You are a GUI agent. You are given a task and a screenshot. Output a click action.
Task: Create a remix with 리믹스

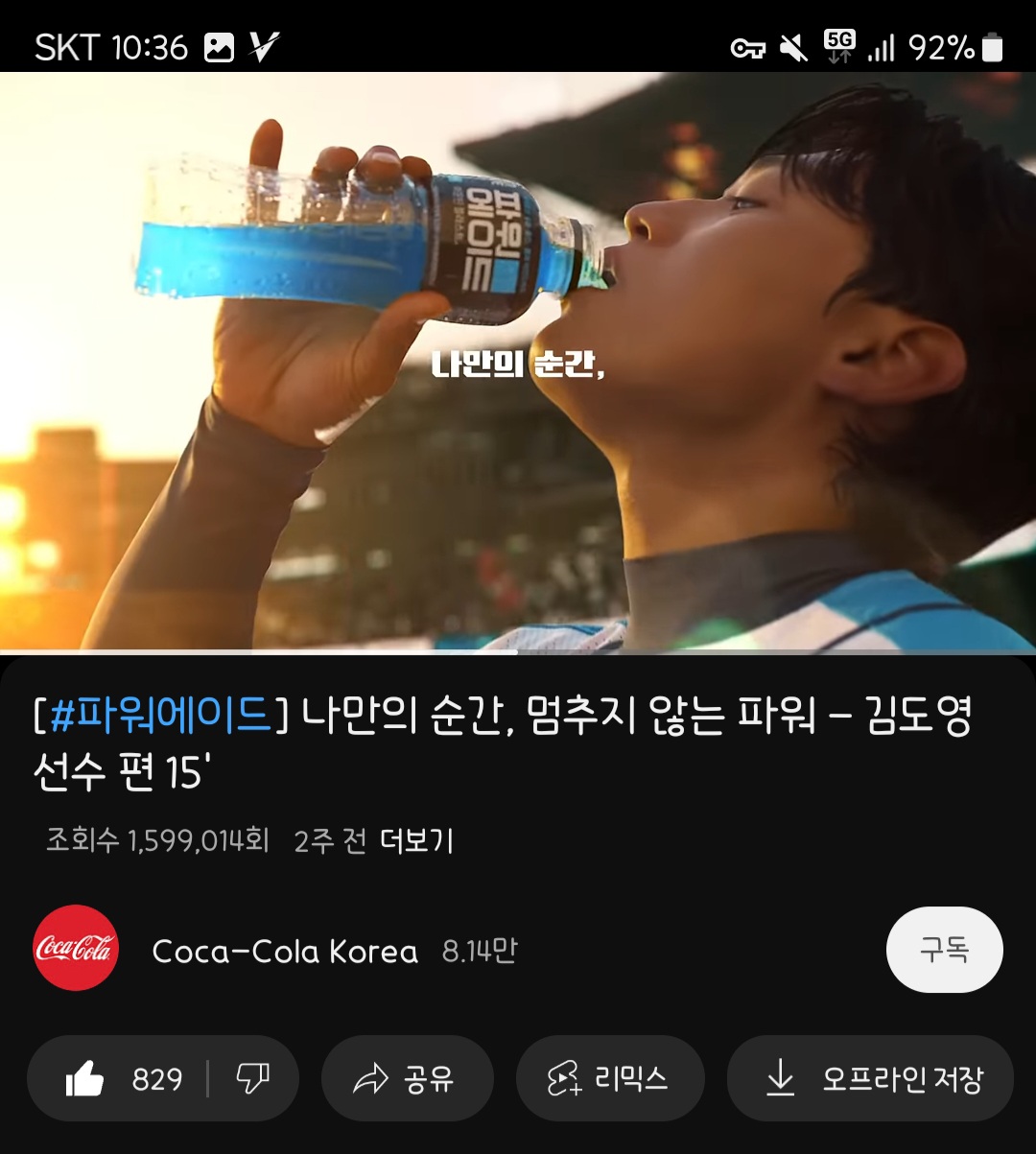coord(609,1079)
